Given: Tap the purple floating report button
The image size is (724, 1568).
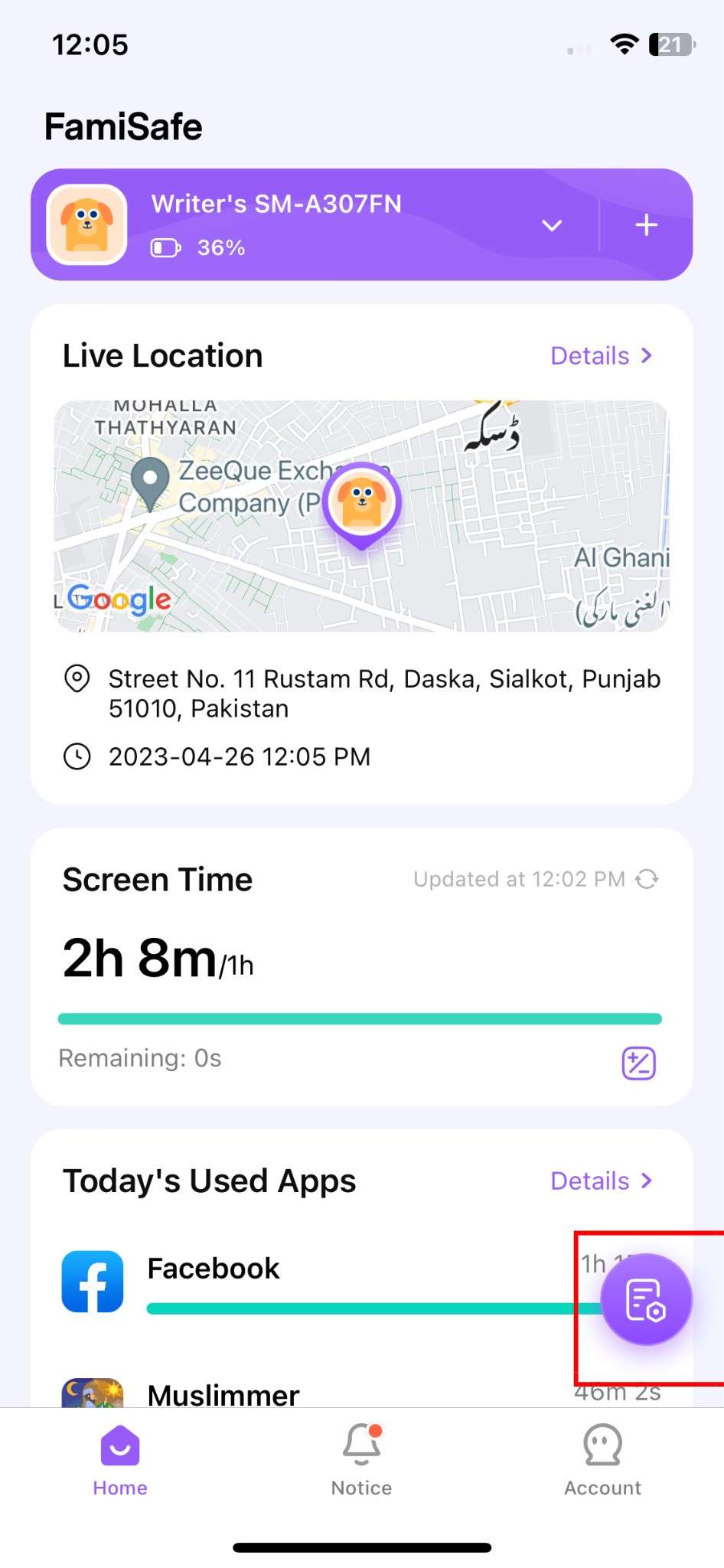Looking at the screenshot, I should 646,1299.
